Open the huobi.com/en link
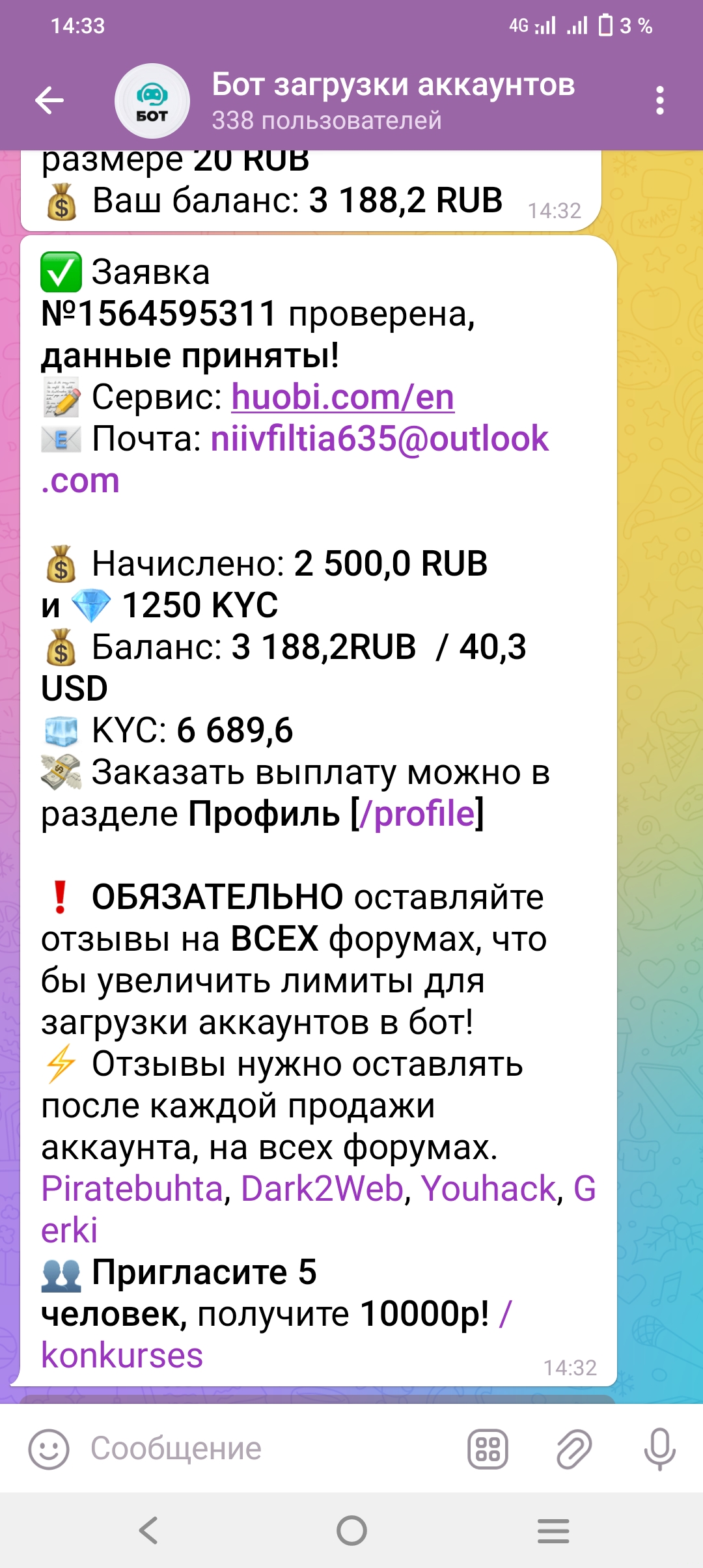703x1568 pixels. (342, 397)
